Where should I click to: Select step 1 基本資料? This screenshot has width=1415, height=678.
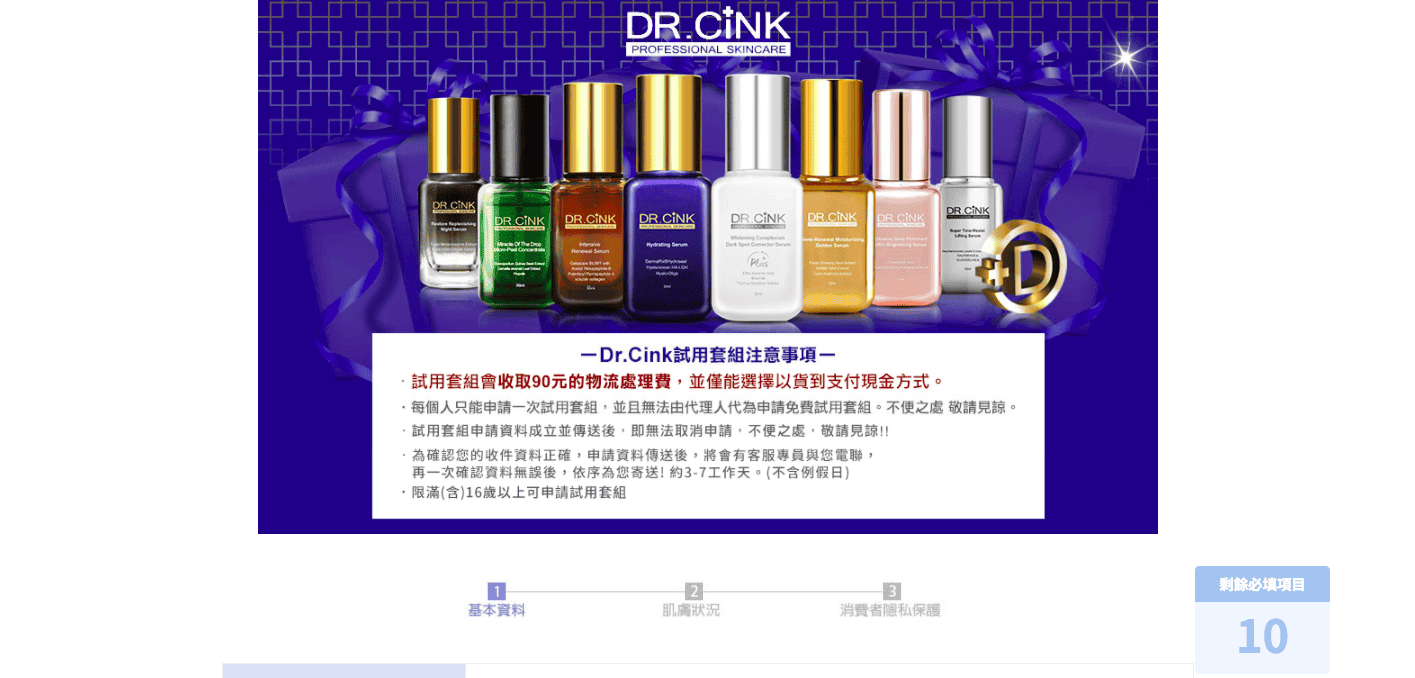pos(497,600)
